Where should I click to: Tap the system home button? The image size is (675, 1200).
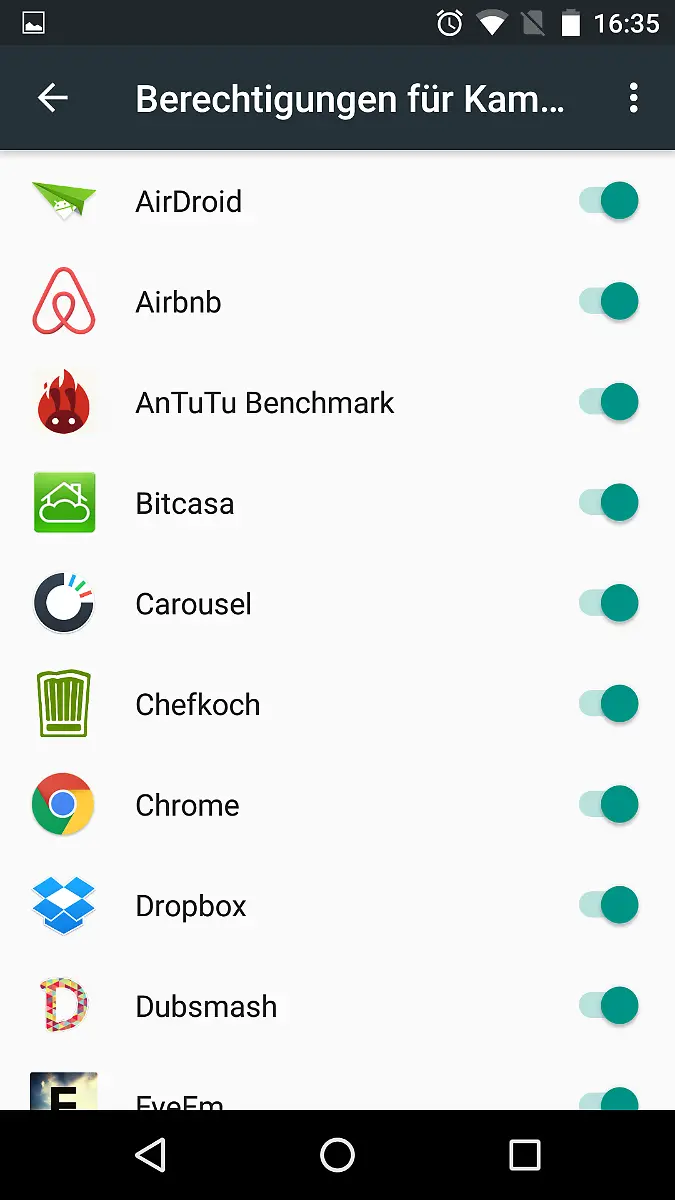click(x=337, y=1155)
